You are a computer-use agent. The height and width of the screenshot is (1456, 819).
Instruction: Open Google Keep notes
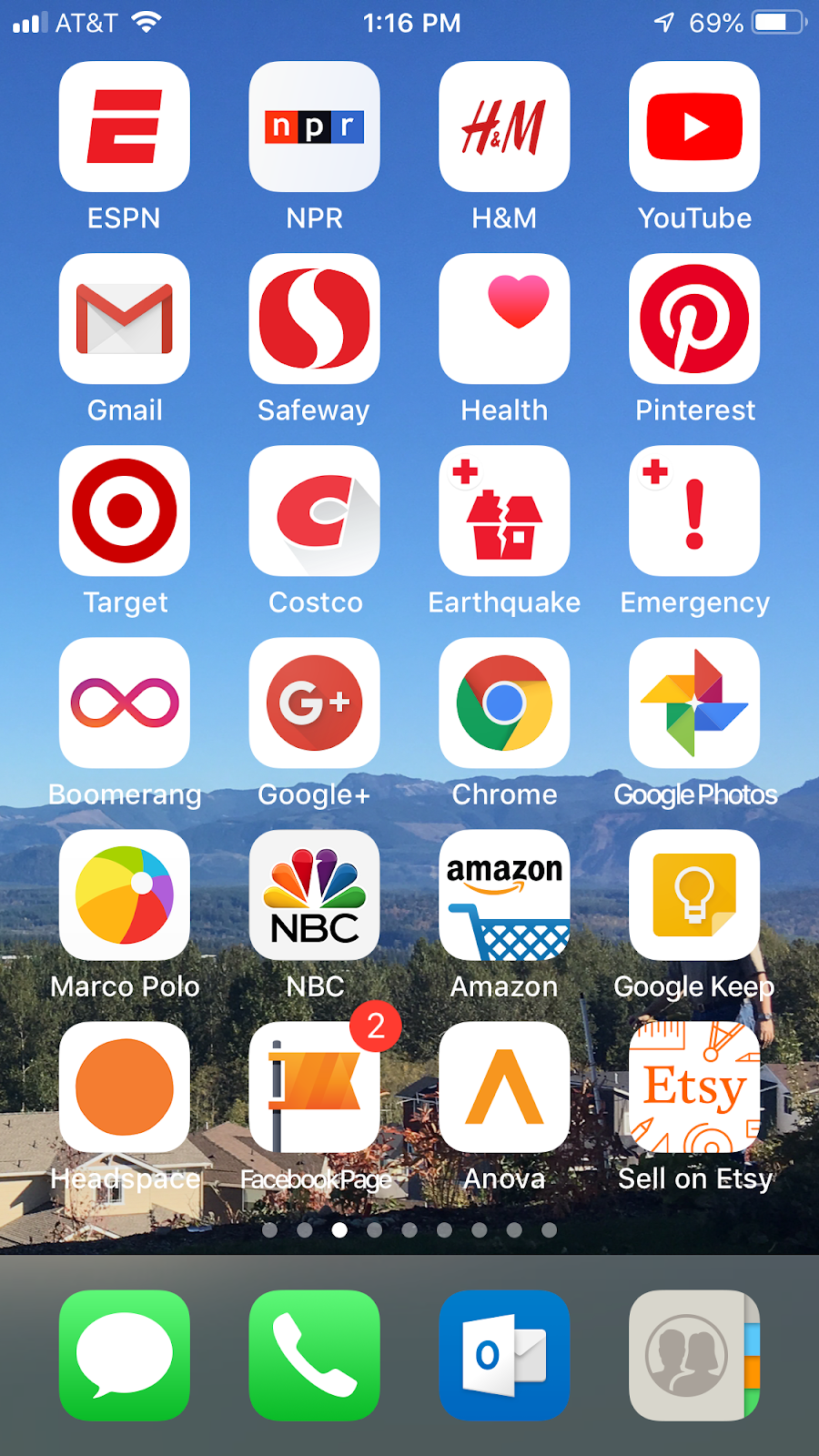[694, 895]
